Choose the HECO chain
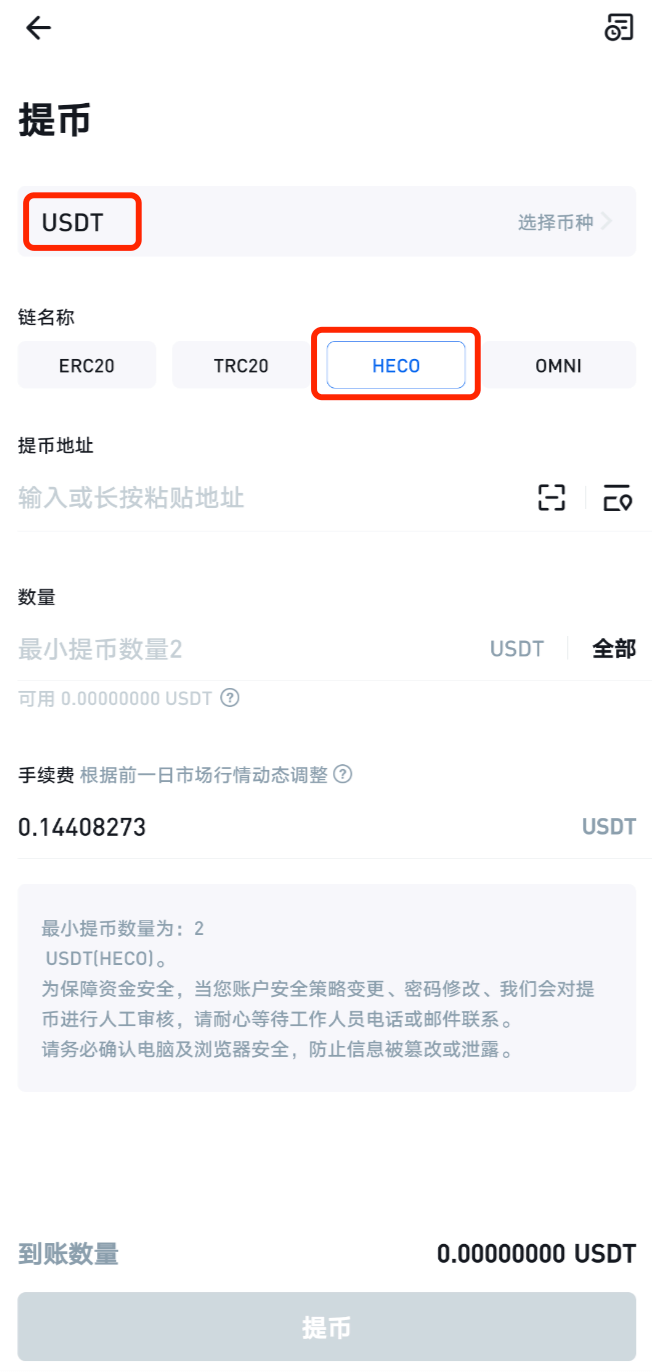This screenshot has width=652, height=1372. [396, 365]
